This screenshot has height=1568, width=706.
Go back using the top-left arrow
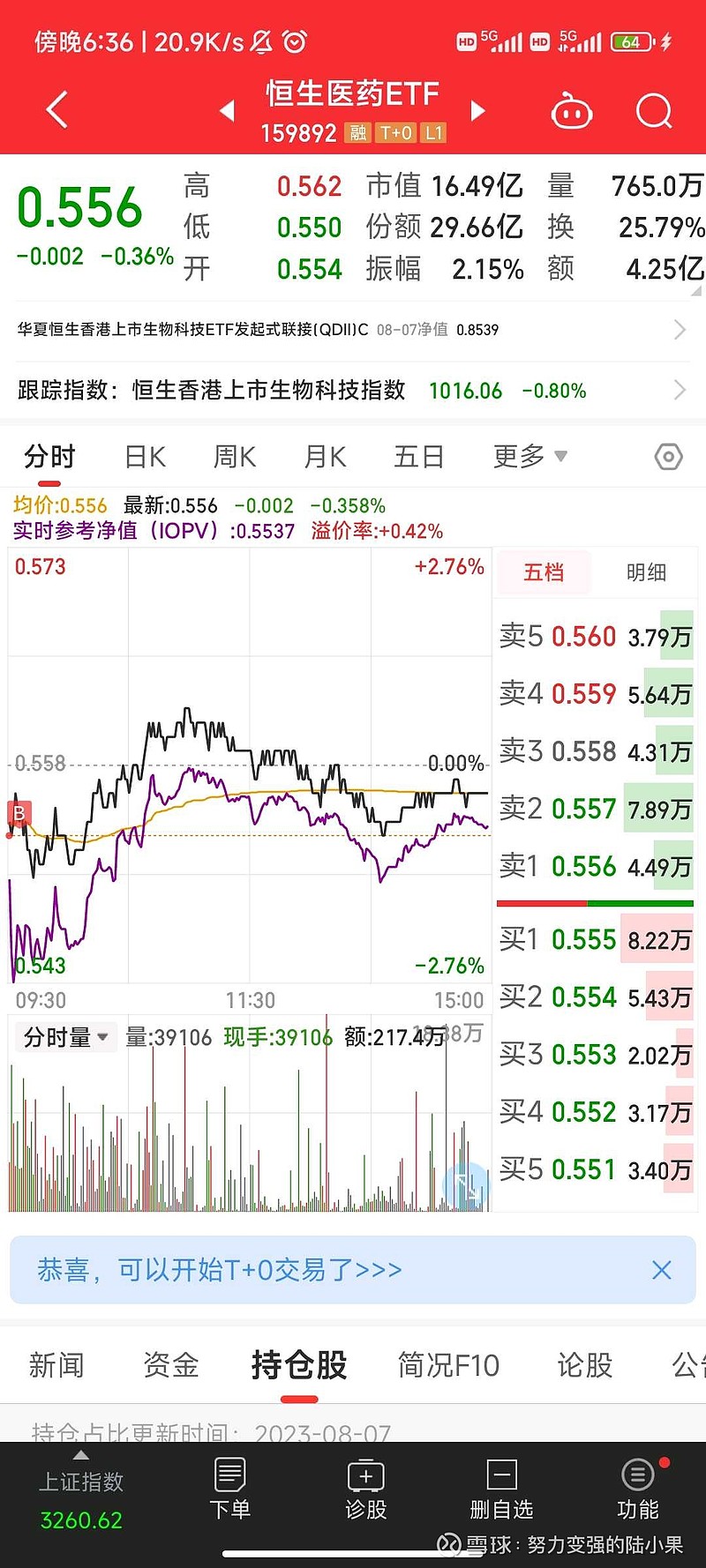(x=56, y=110)
